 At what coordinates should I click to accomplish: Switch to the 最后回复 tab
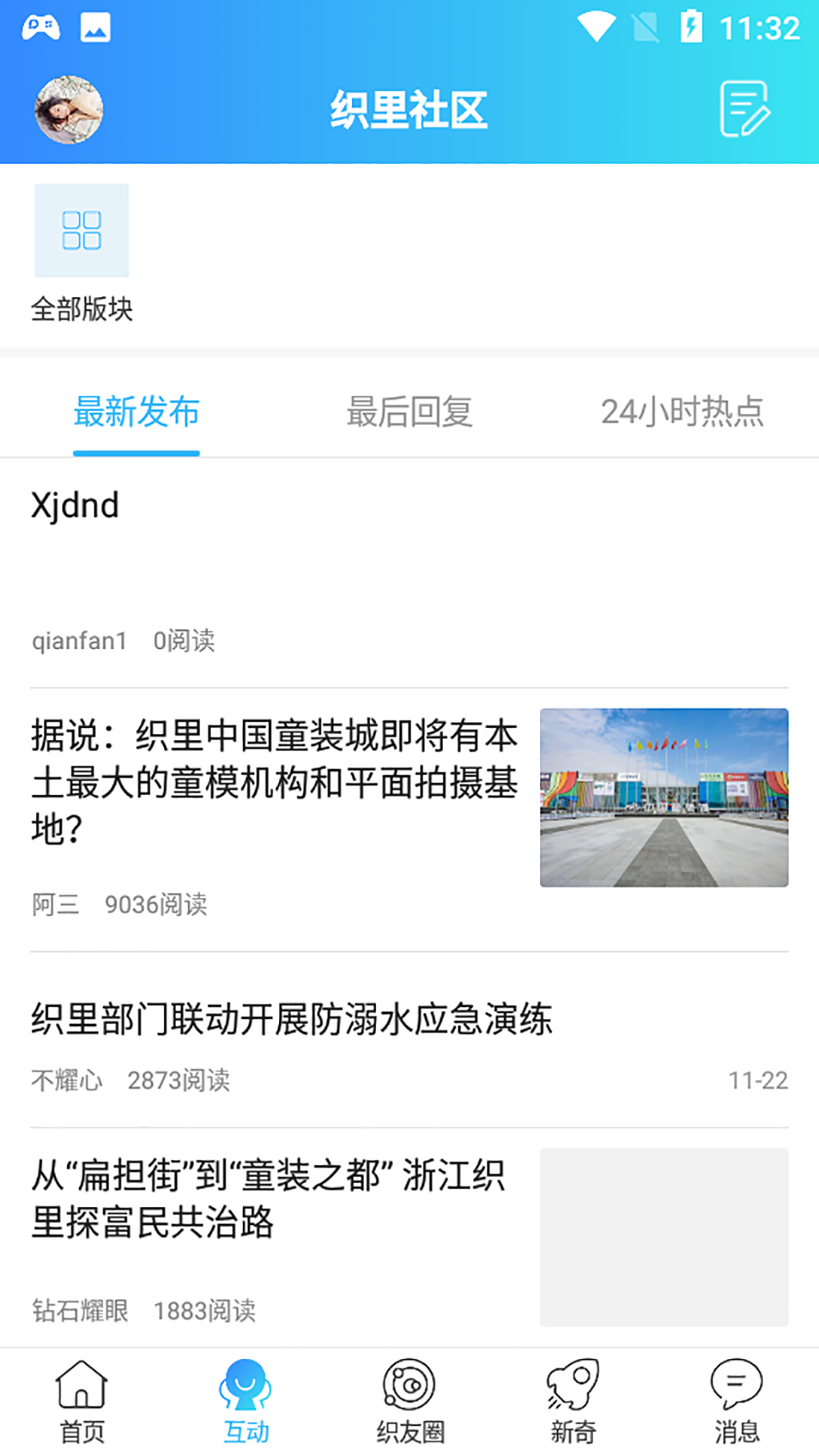point(409,413)
